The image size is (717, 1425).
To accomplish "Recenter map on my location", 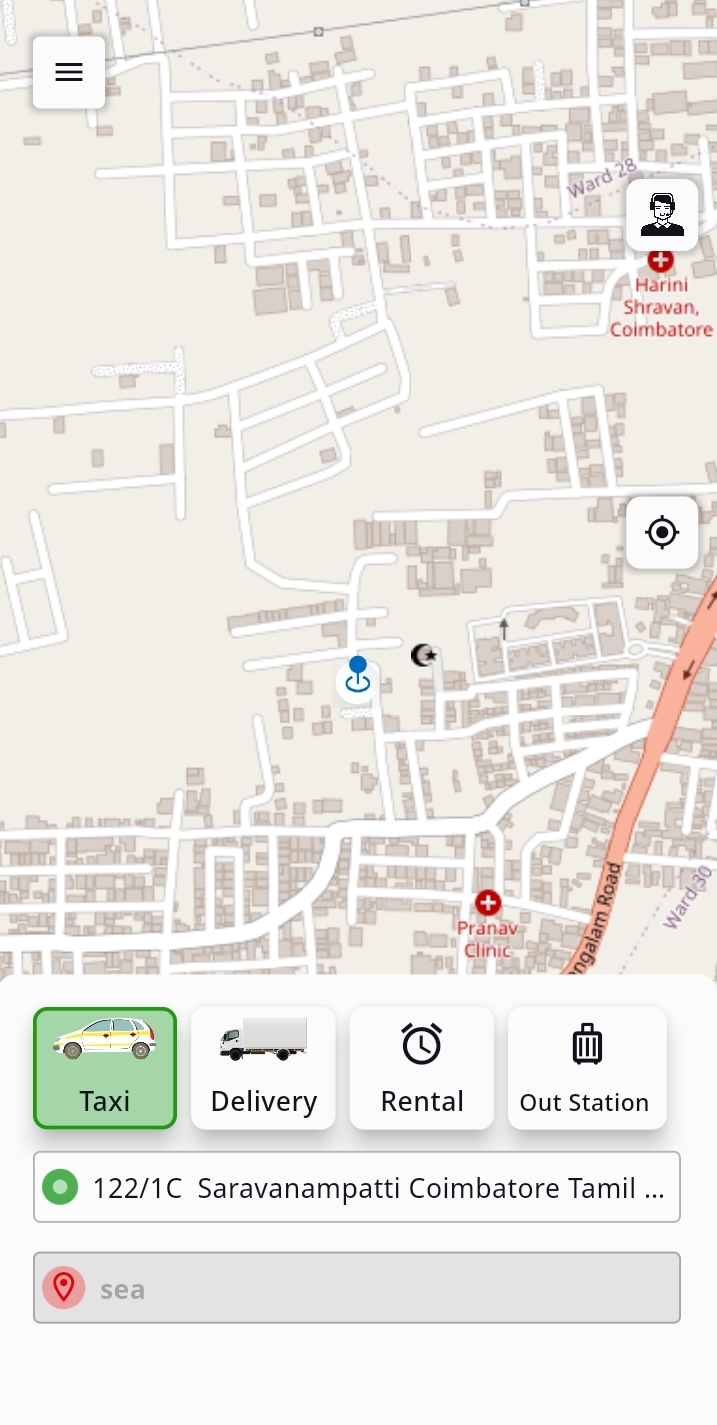I will (x=662, y=532).
